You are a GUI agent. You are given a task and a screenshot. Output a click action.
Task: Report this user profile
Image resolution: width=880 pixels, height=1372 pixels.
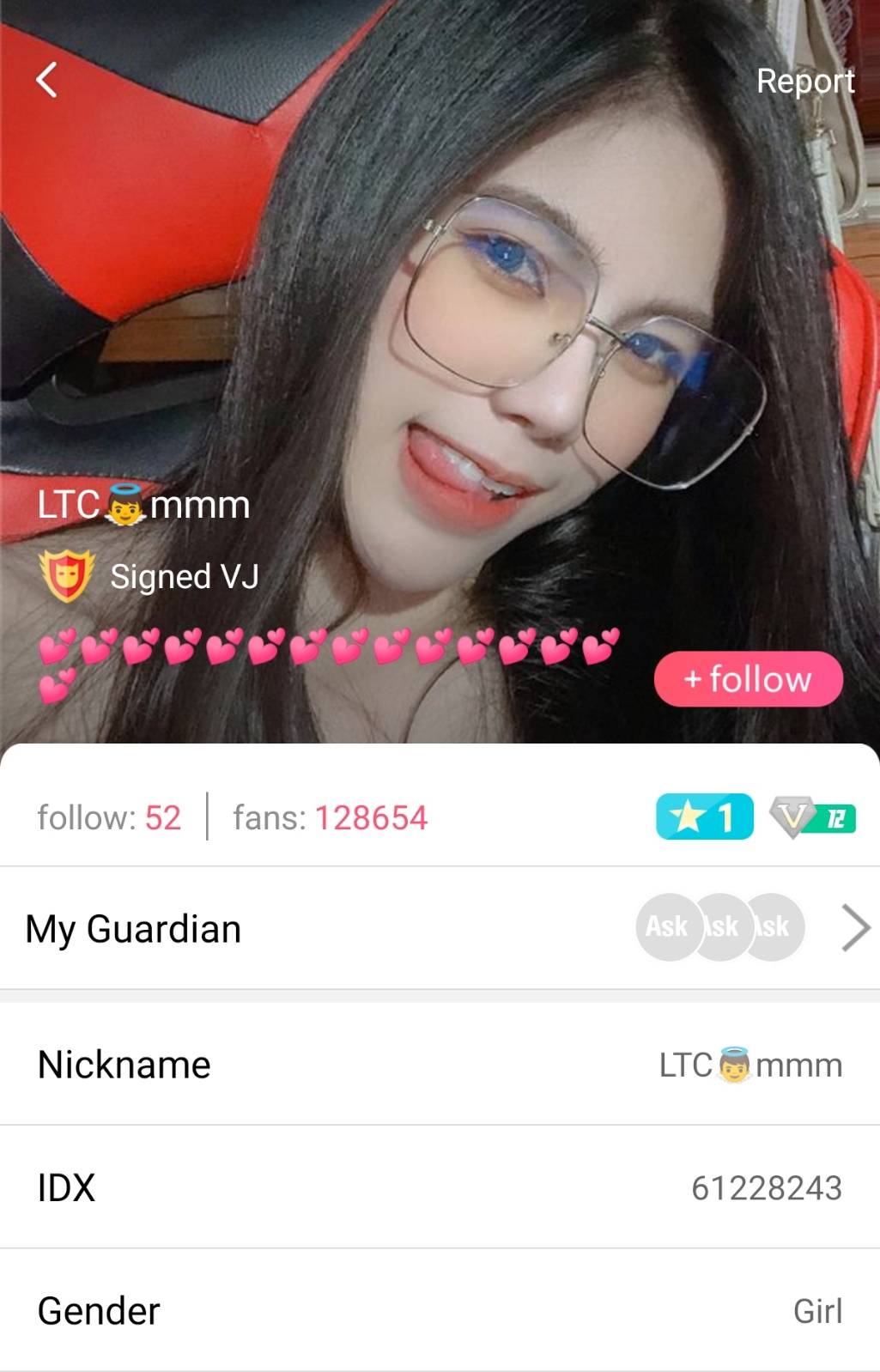click(804, 81)
